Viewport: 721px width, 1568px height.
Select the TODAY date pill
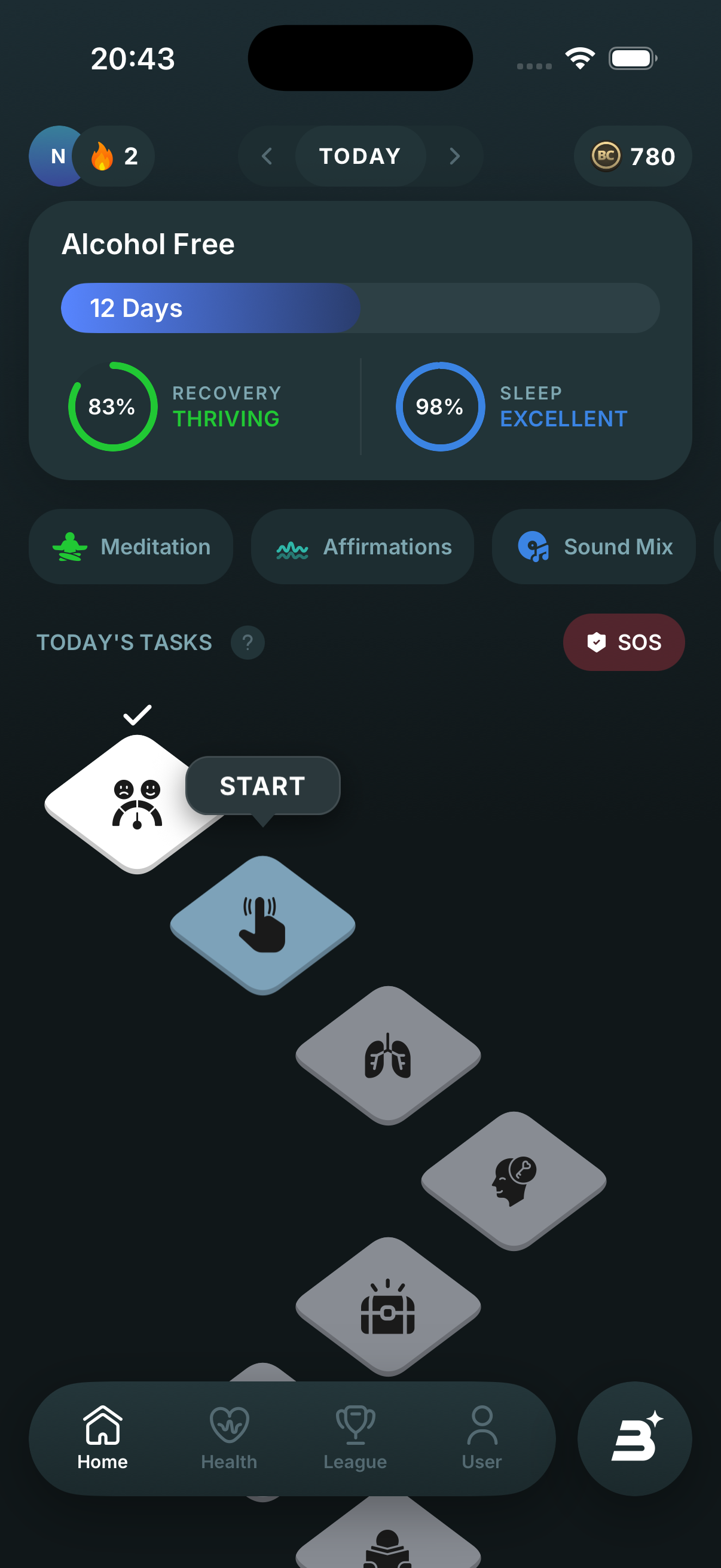[x=360, y=156]
